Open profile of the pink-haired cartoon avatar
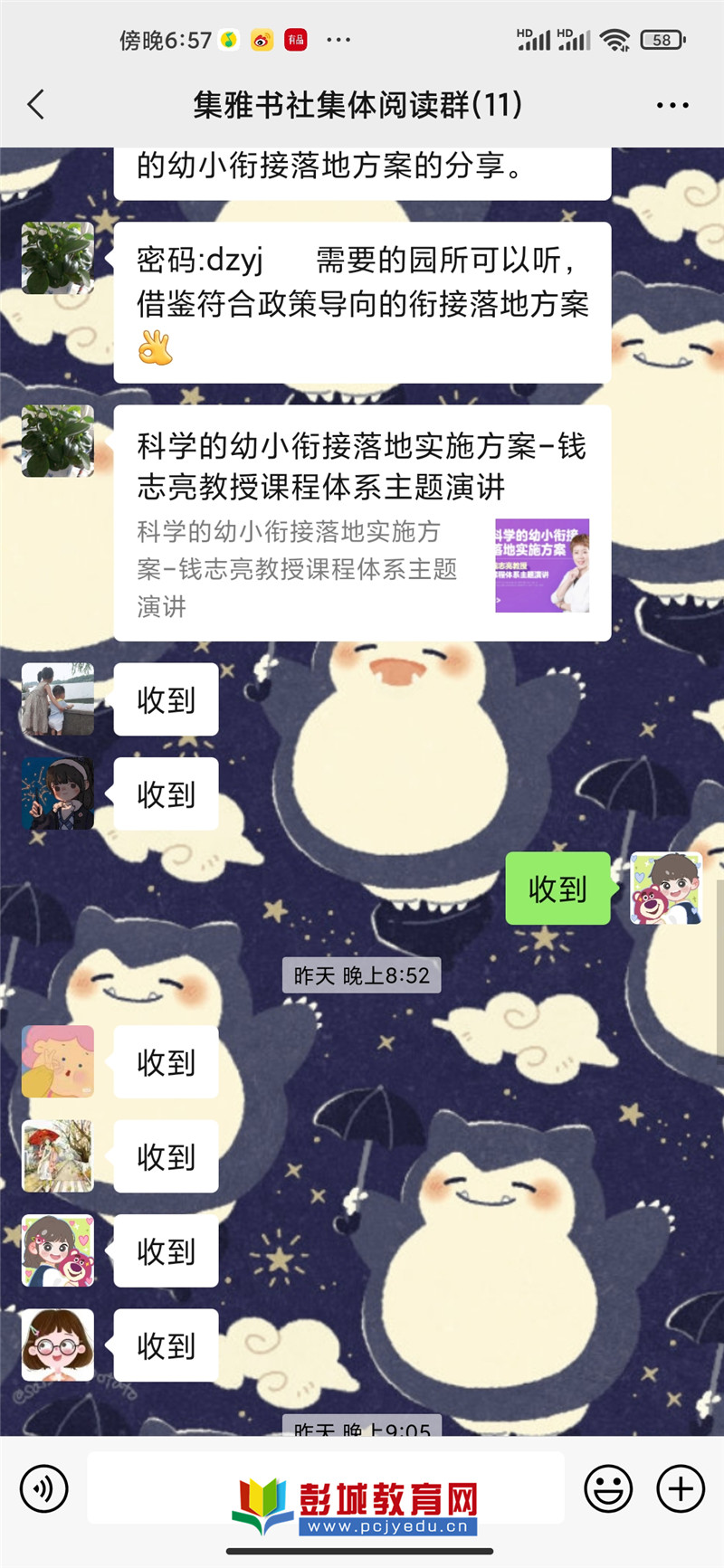The width and height of the screenshot is (724, 1568). point(58,1061)
